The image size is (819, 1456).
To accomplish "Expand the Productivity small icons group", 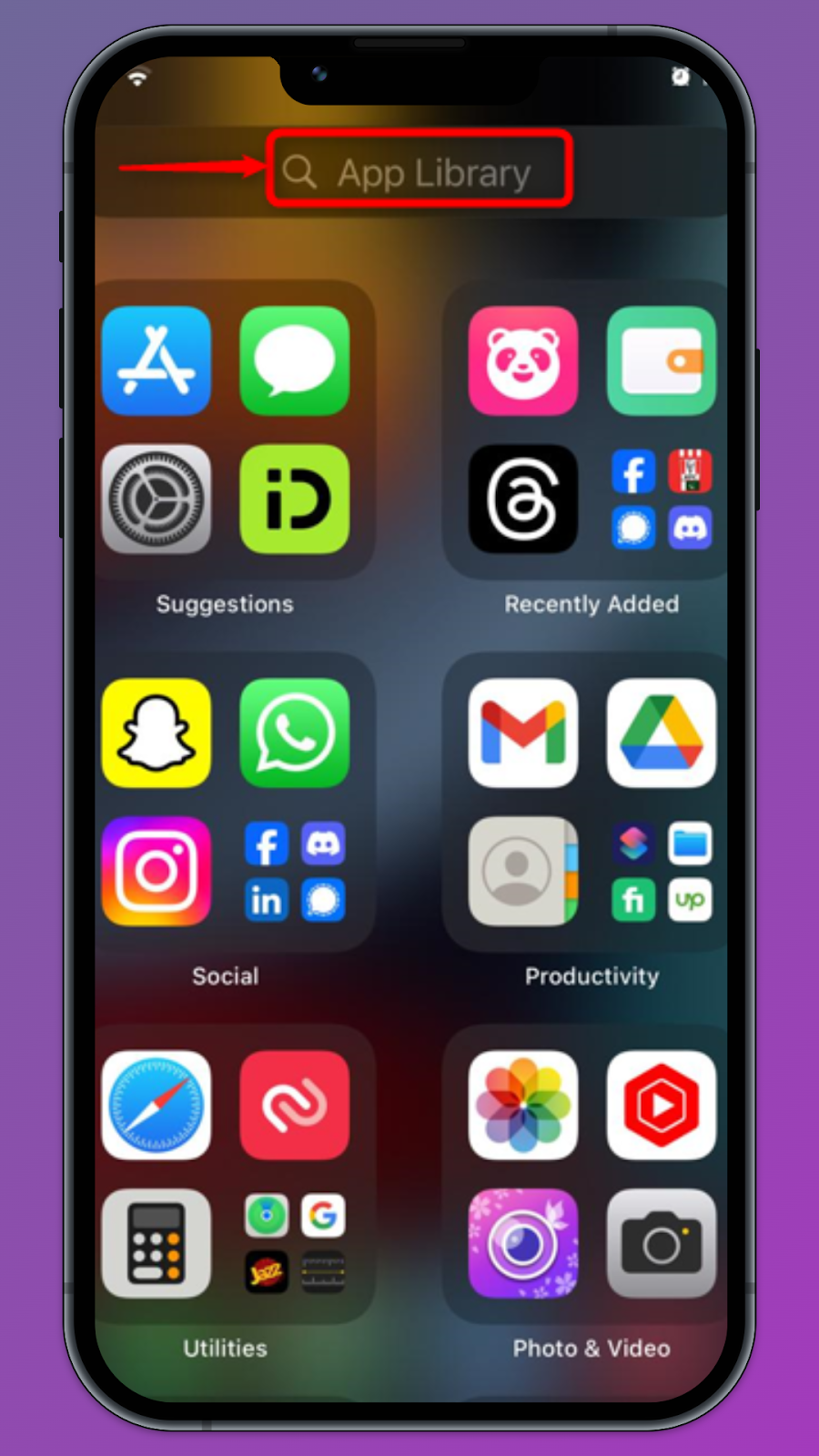I will 662,872.
